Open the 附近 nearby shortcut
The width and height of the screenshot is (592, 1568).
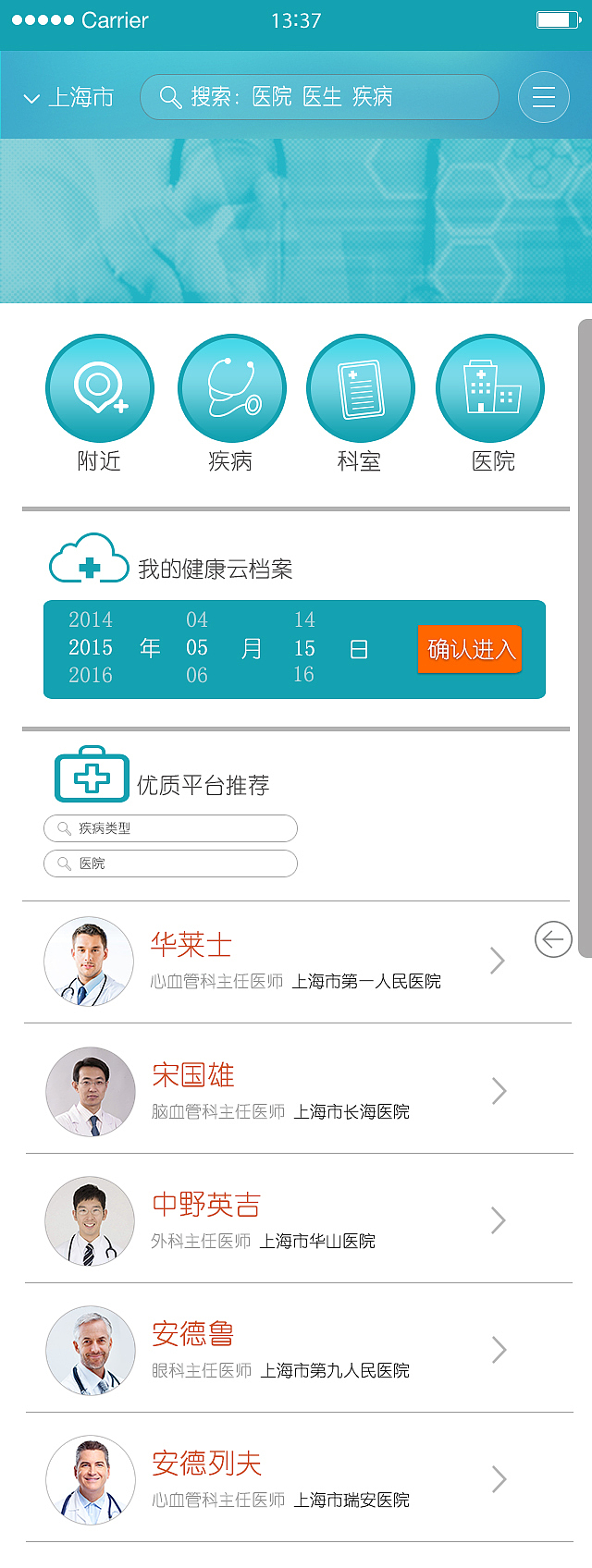(x=100, y=389)
